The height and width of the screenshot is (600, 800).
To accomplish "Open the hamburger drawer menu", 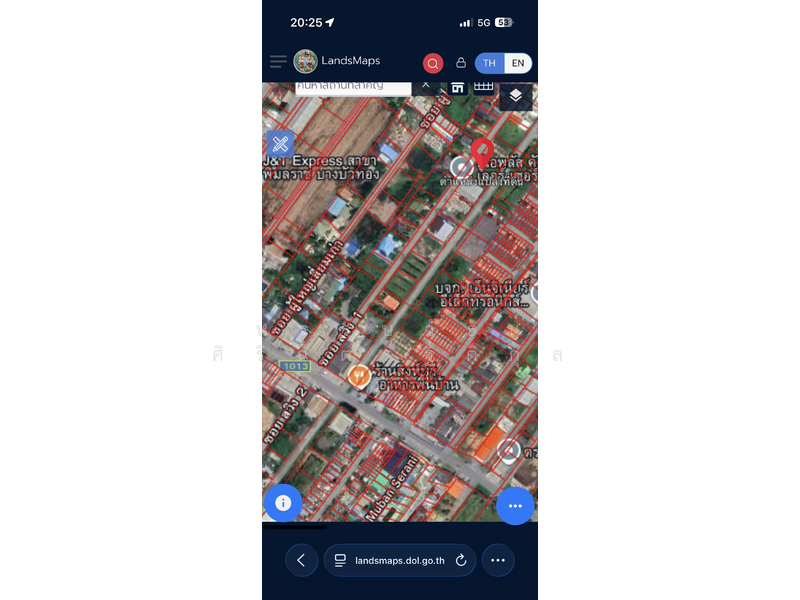I will [x=278, y=62].
